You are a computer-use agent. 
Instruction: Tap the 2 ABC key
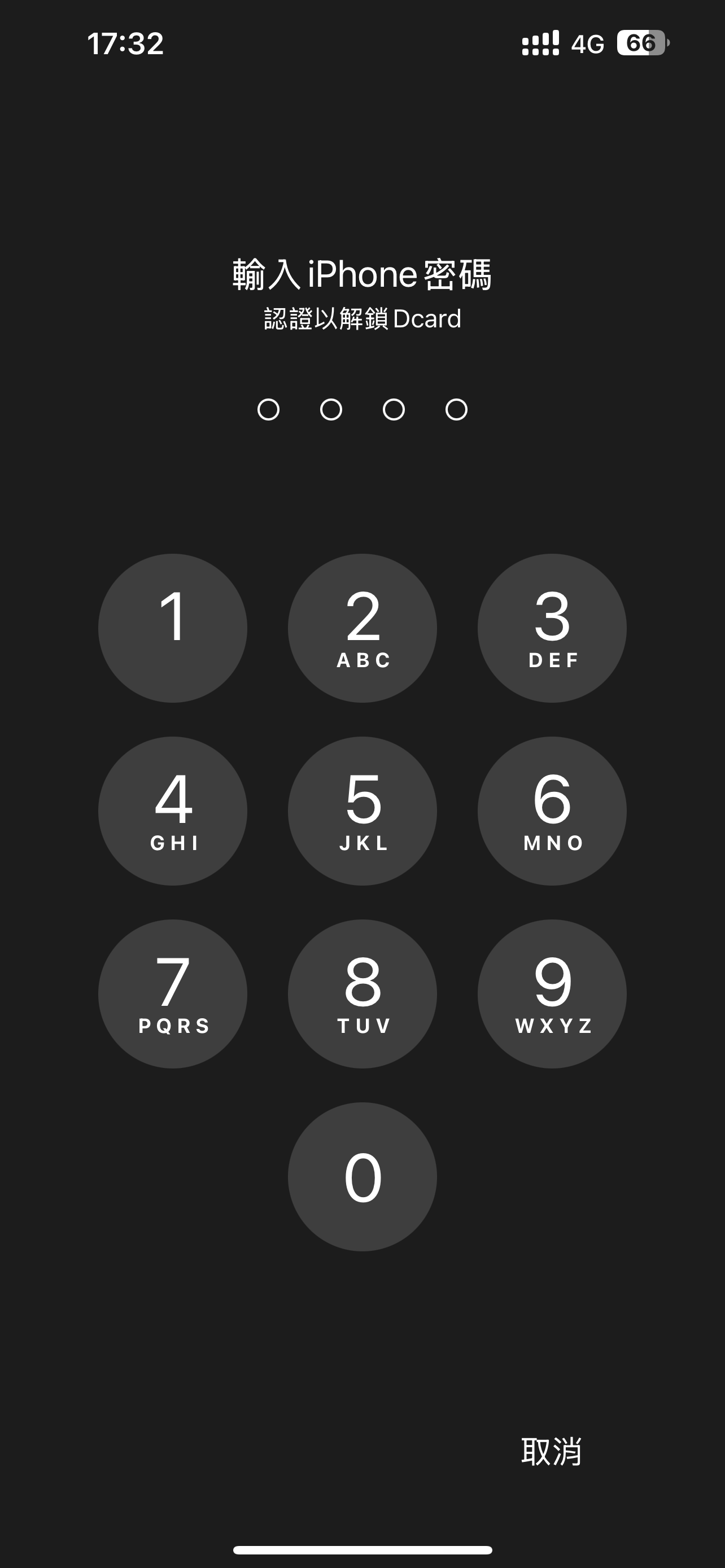pos(362,628)
